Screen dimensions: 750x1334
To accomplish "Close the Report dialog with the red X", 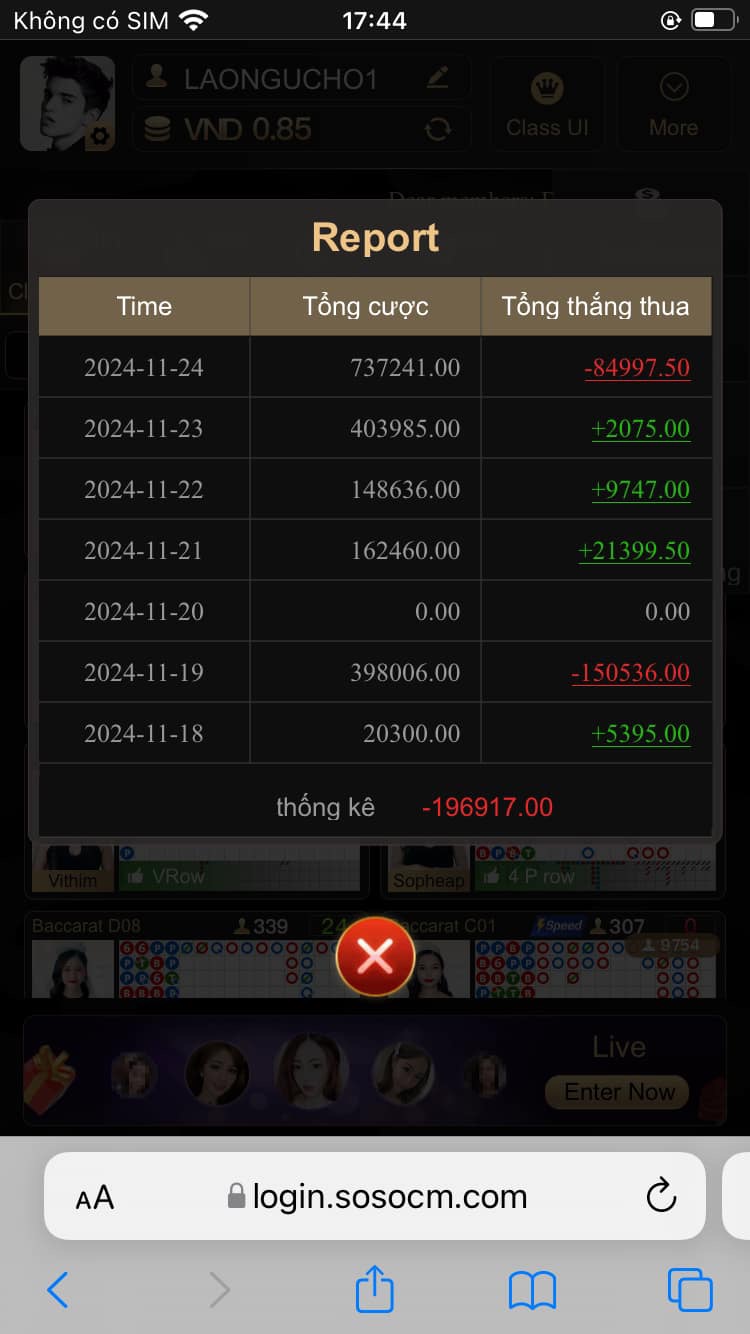I will point(375,957).
